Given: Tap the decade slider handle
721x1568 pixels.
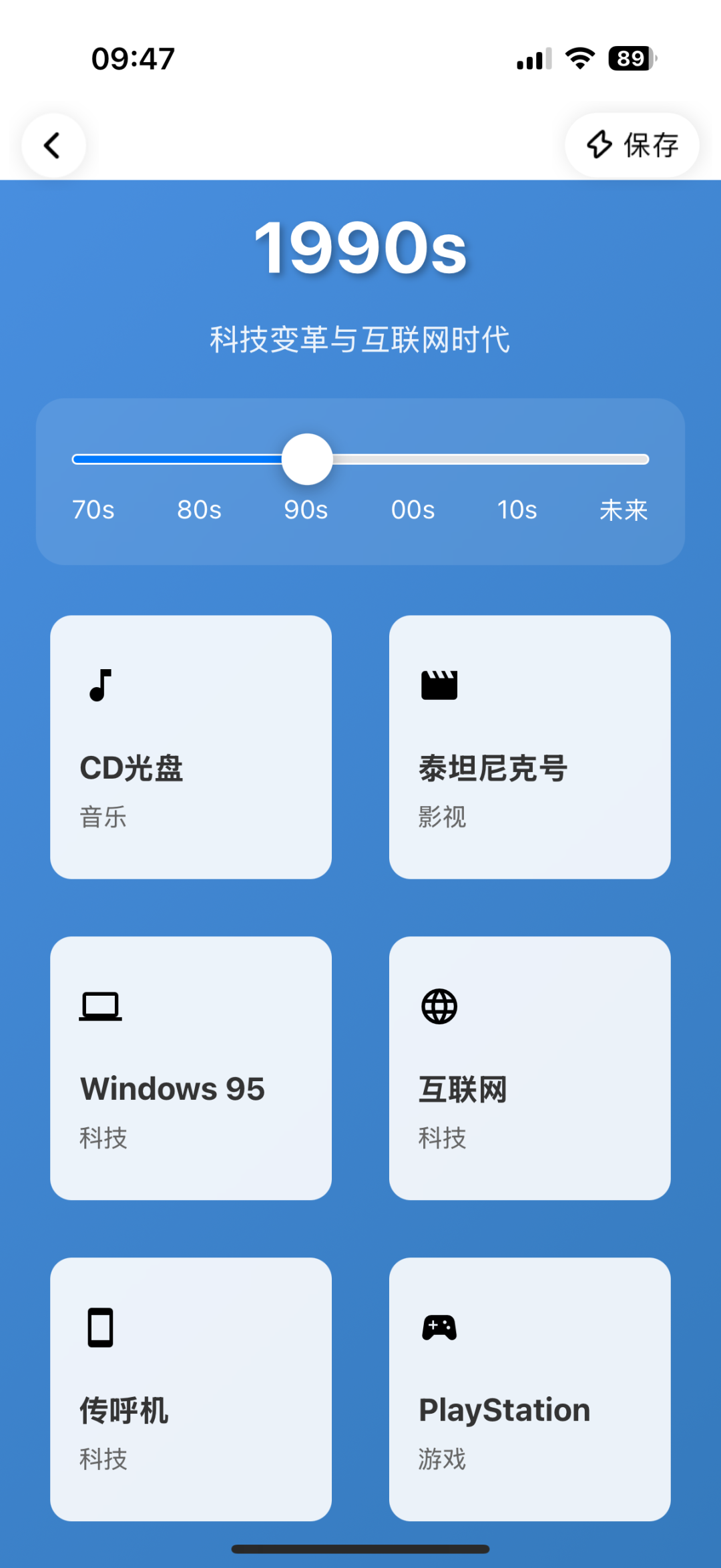Looking at the screenshot, I should (x=307, y=459).
